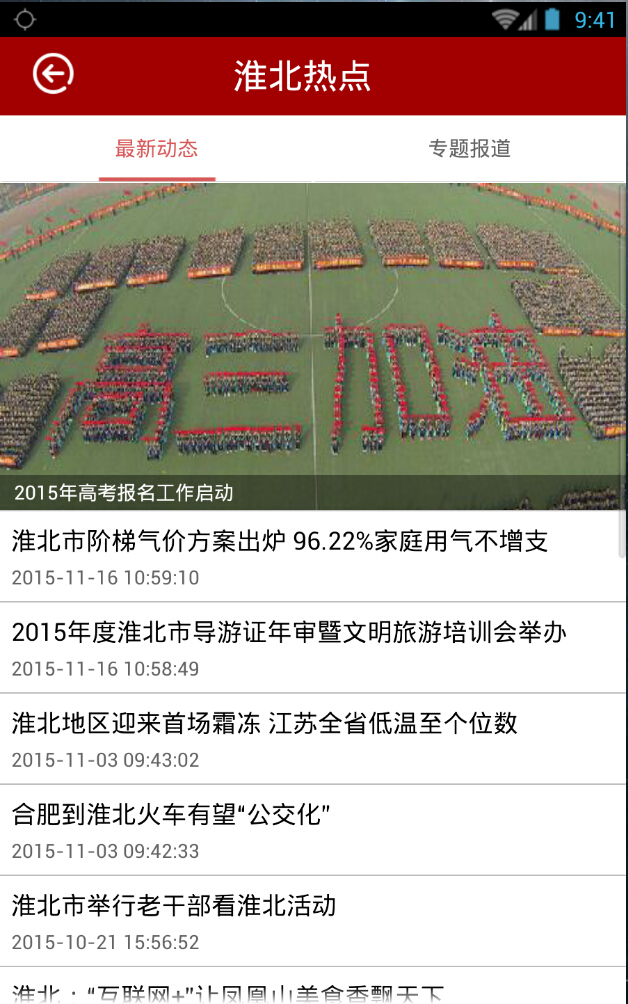Switch to the 最新动态 tab
This screenshot has width=628, height=1004.
pos(157,149)
